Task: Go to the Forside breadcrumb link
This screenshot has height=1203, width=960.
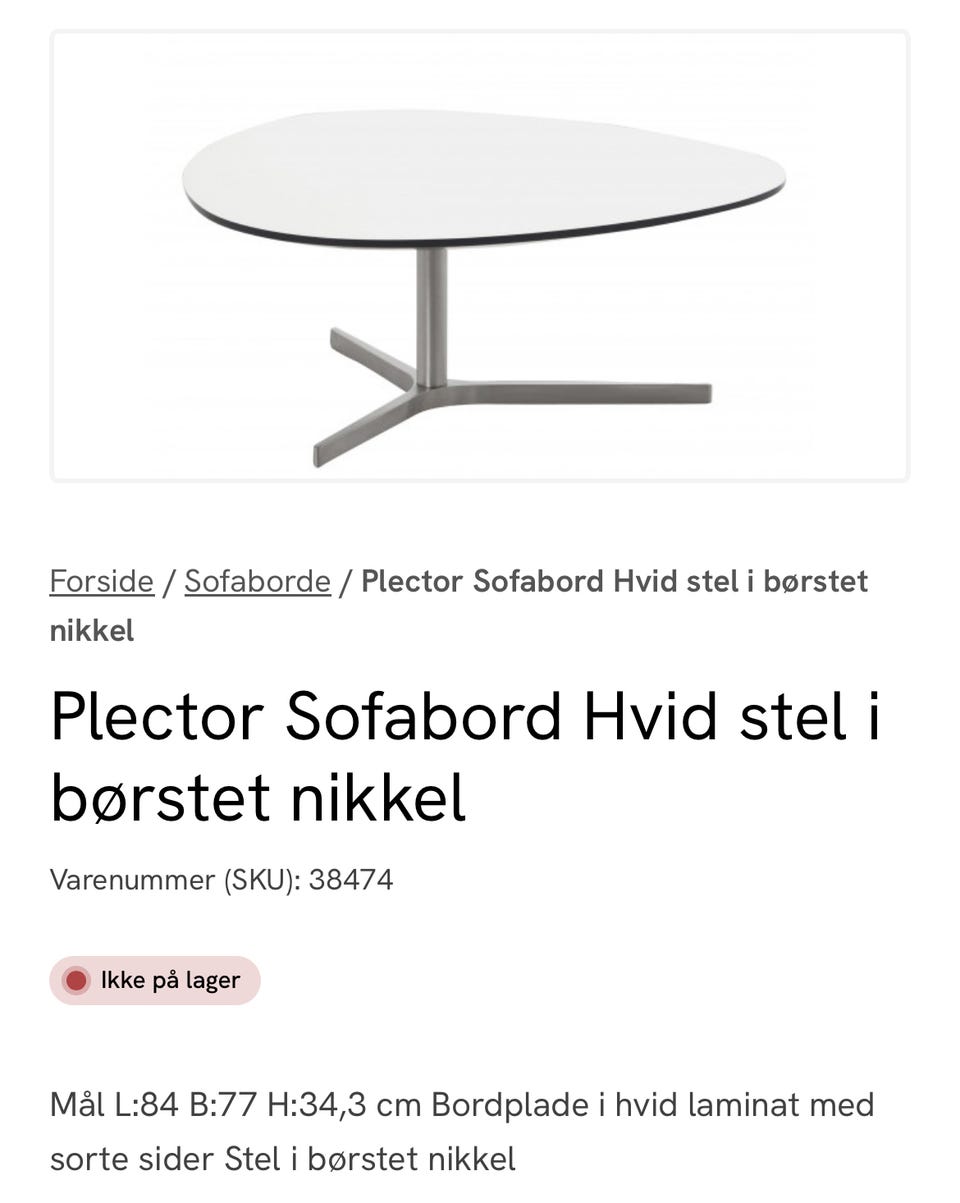Action: tap(101, 581)
